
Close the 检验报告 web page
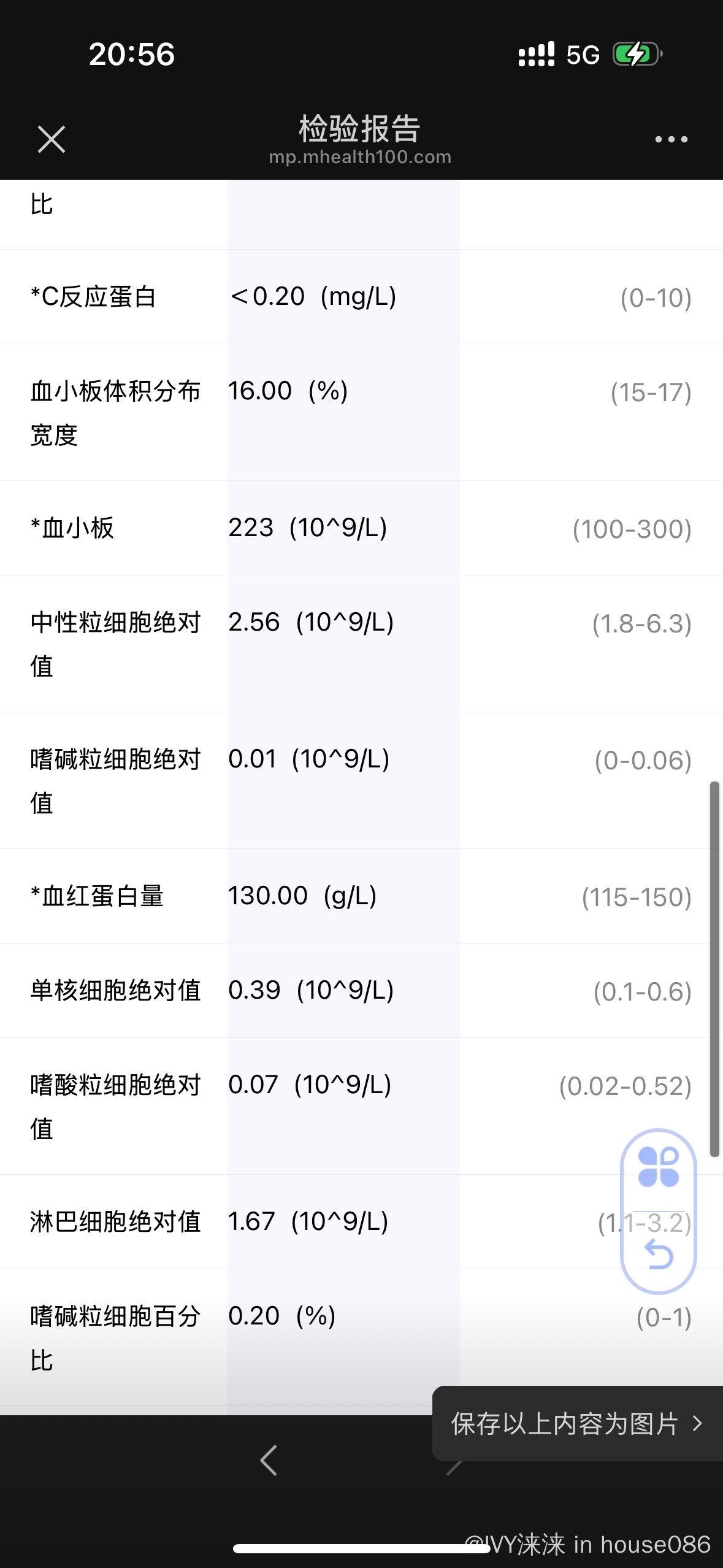(x=52, y=139)
